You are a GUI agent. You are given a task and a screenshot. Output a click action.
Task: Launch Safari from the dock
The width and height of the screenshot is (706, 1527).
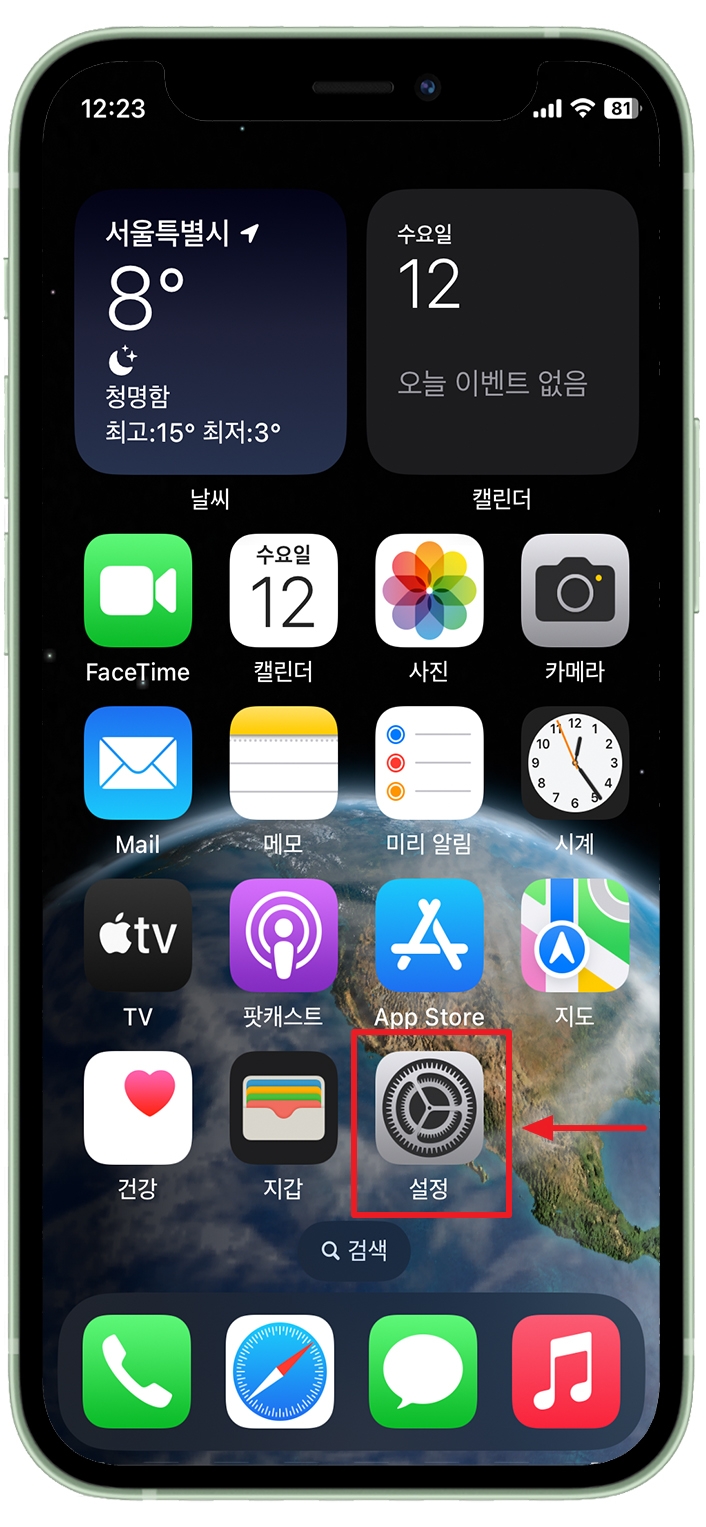point(280,1371)
